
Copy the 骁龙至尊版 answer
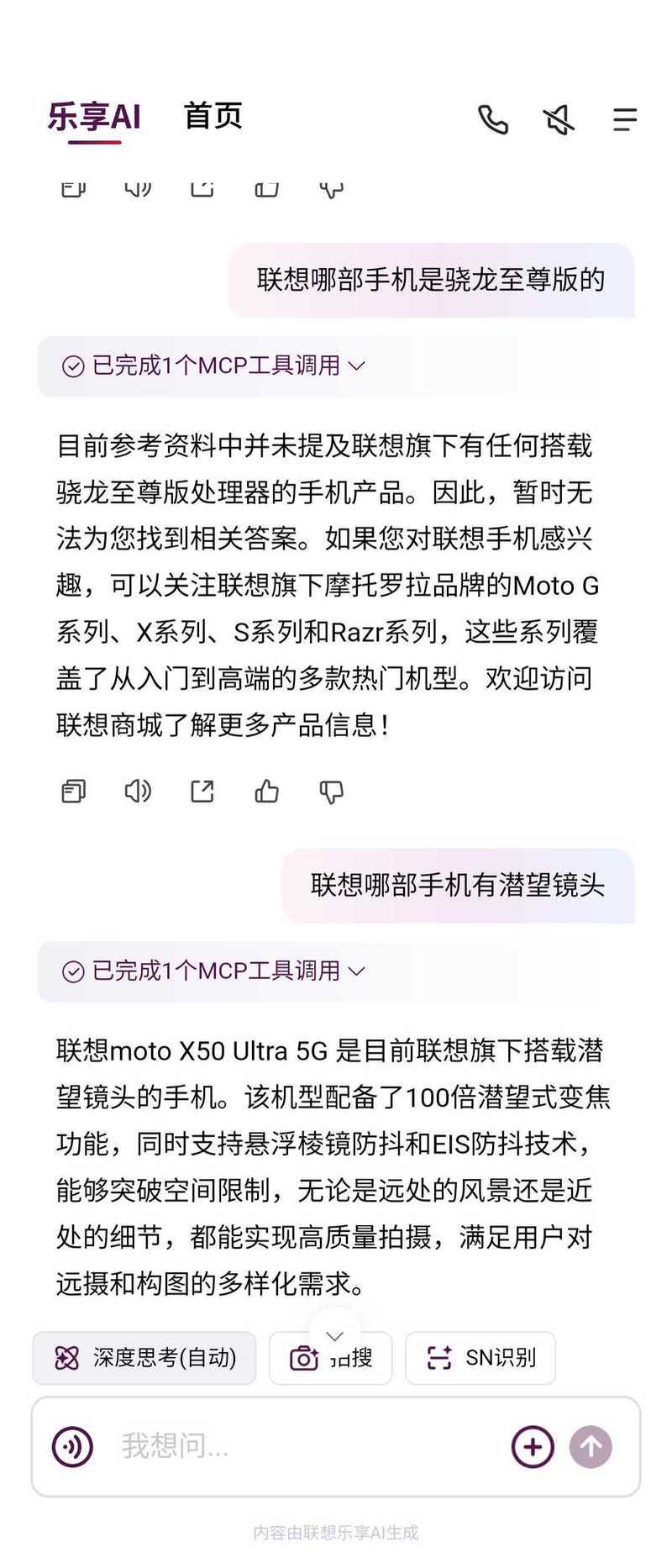(x=74, y=791)
